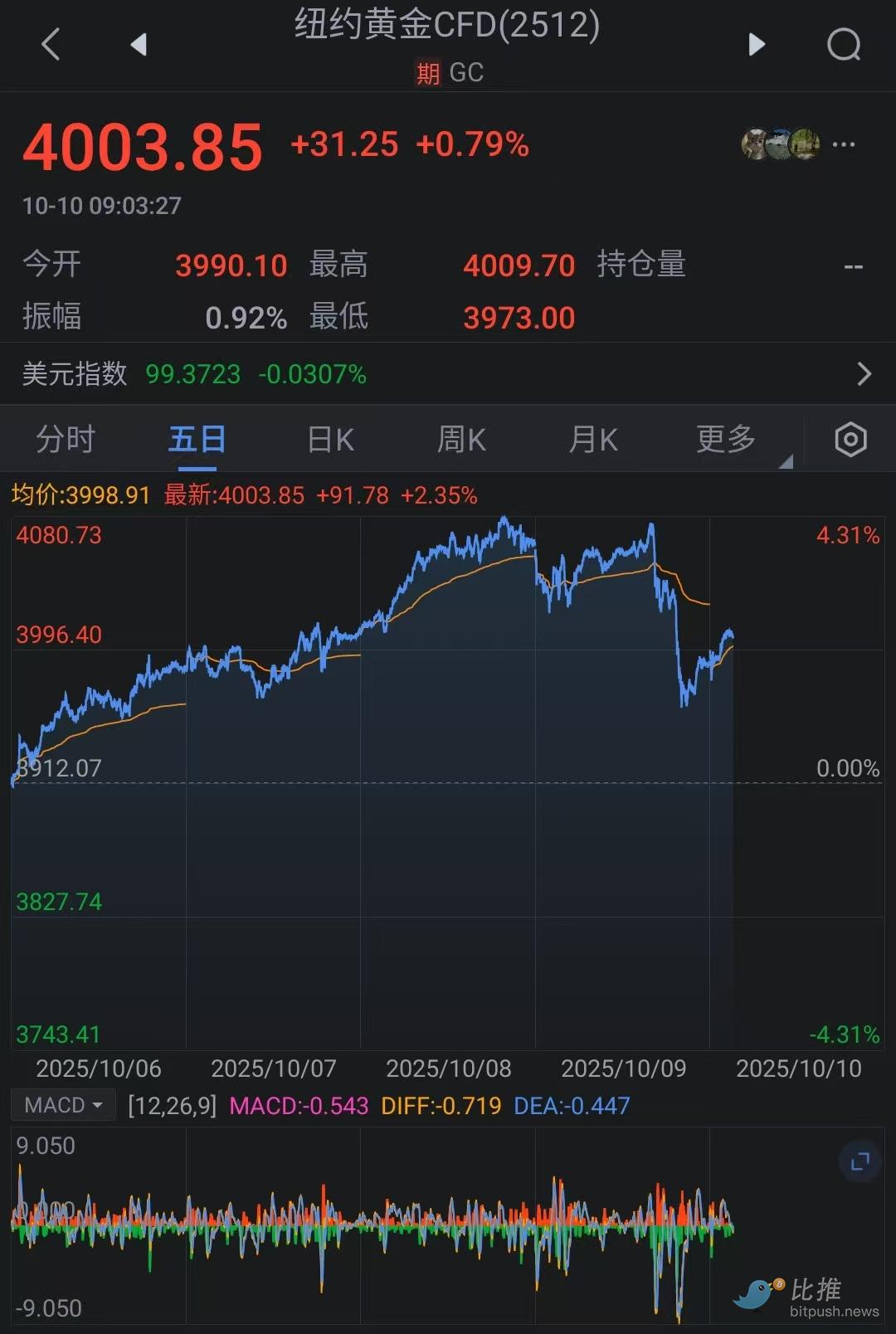896x1334 pixels.
Task: Open the three-dot menu beside avatars
Action: pos(844,144)
